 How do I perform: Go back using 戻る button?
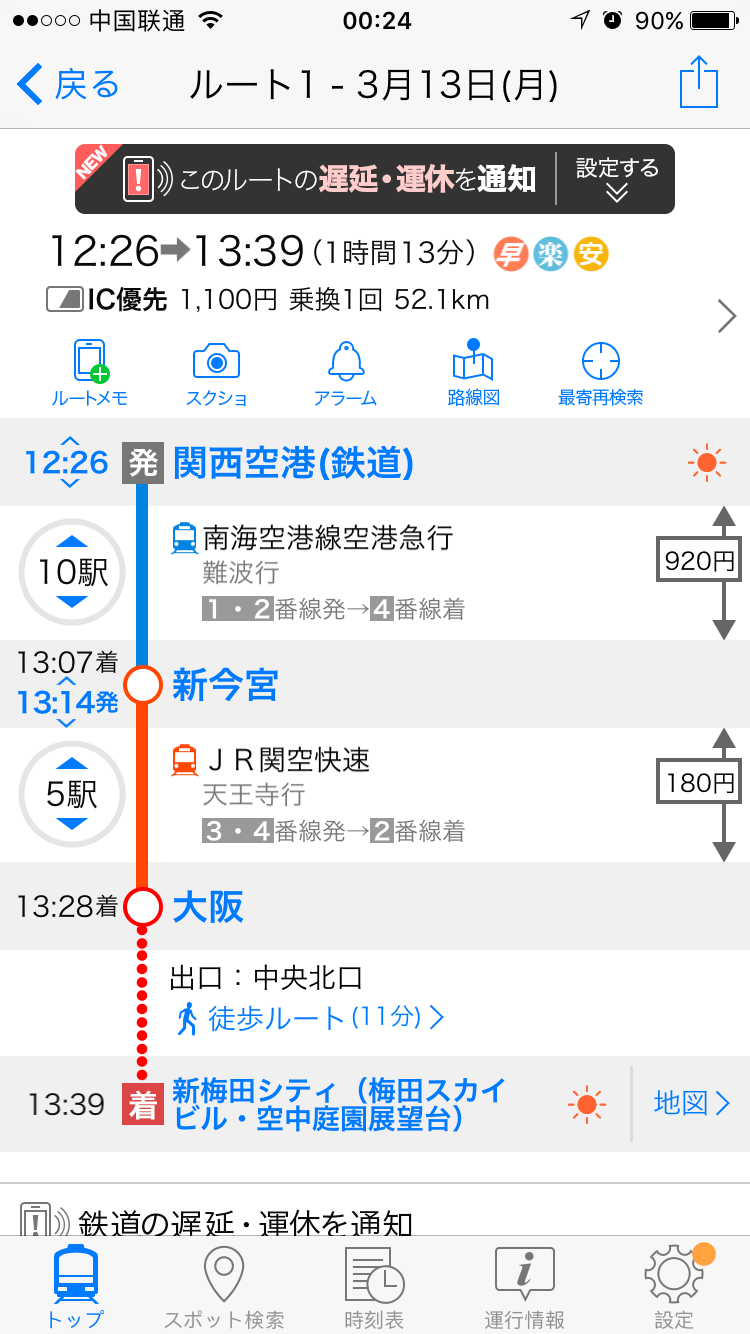[x=68, y=85]
